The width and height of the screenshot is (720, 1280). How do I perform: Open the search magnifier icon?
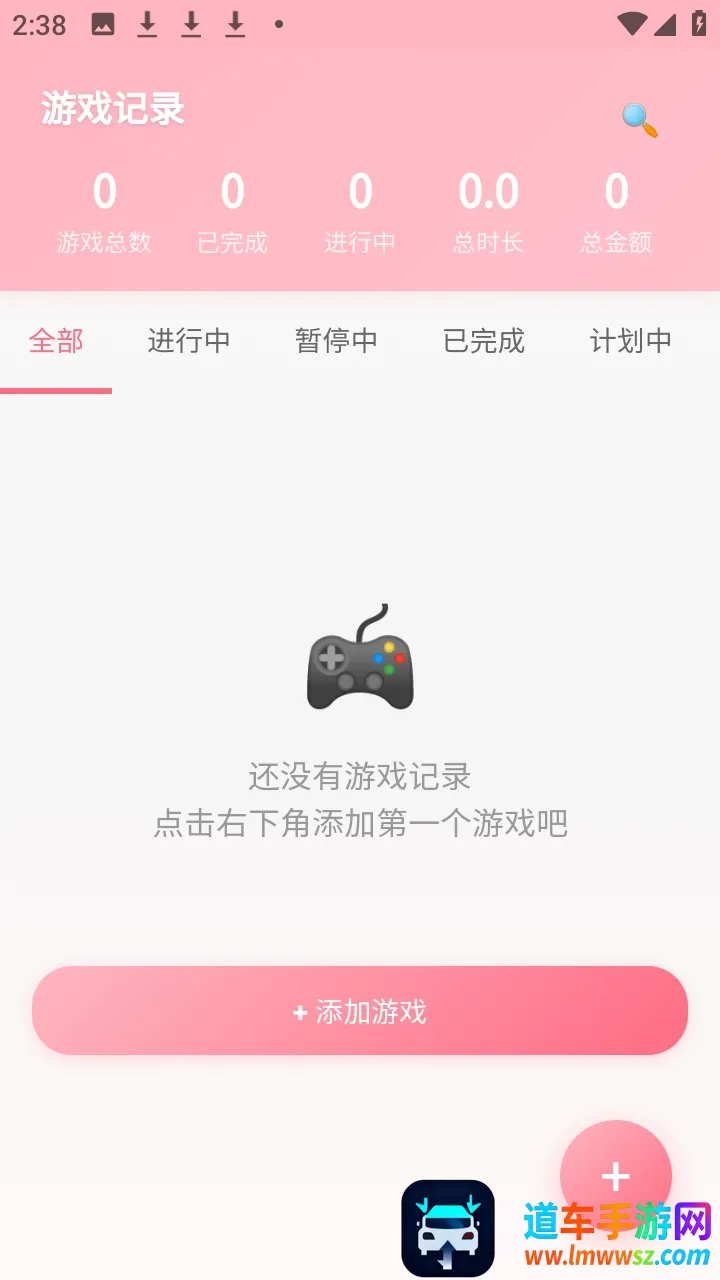639,119
